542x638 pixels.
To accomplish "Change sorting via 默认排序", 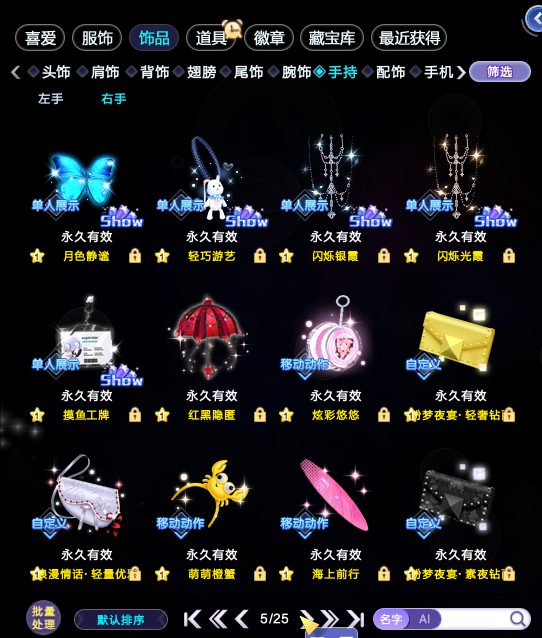I will [121, 620].
